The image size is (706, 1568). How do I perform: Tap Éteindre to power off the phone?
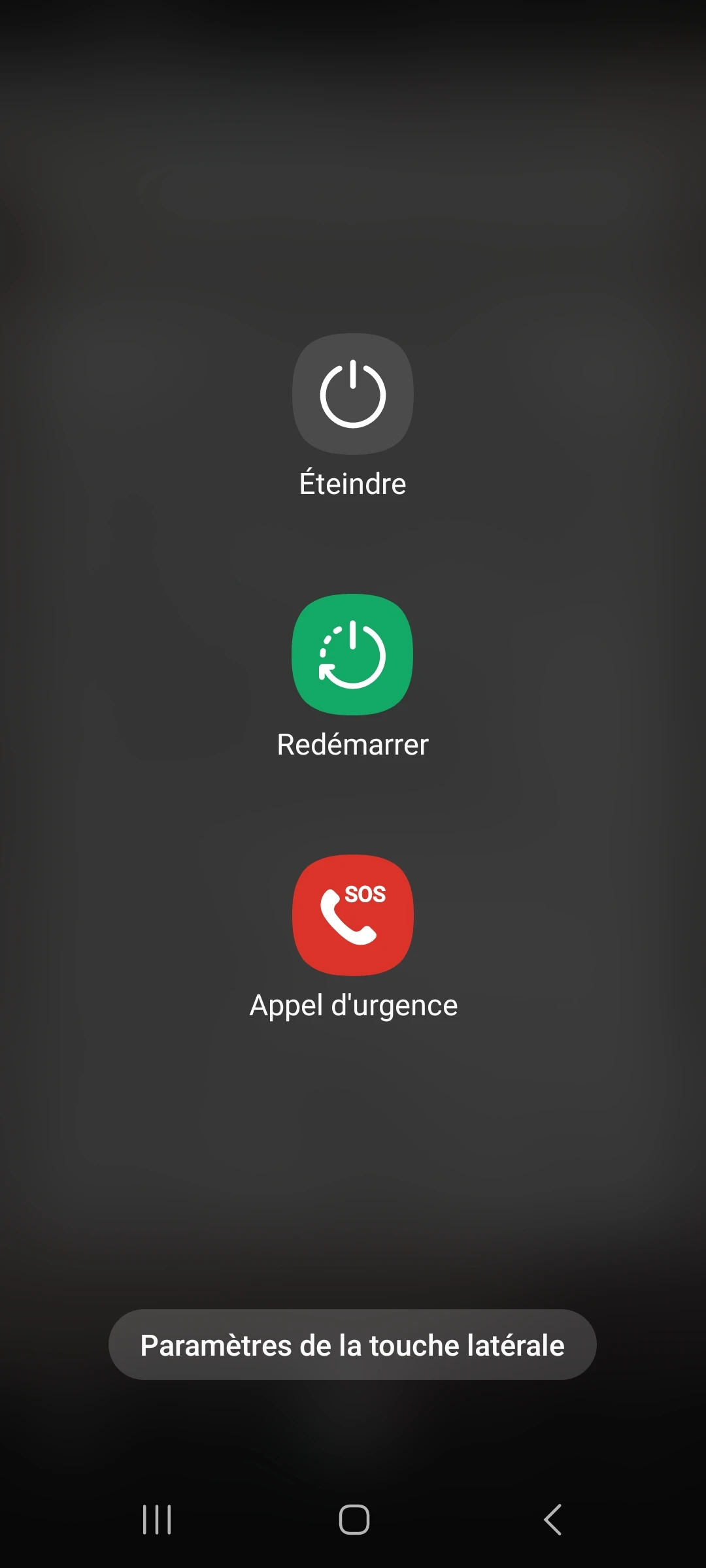(352, 394)
